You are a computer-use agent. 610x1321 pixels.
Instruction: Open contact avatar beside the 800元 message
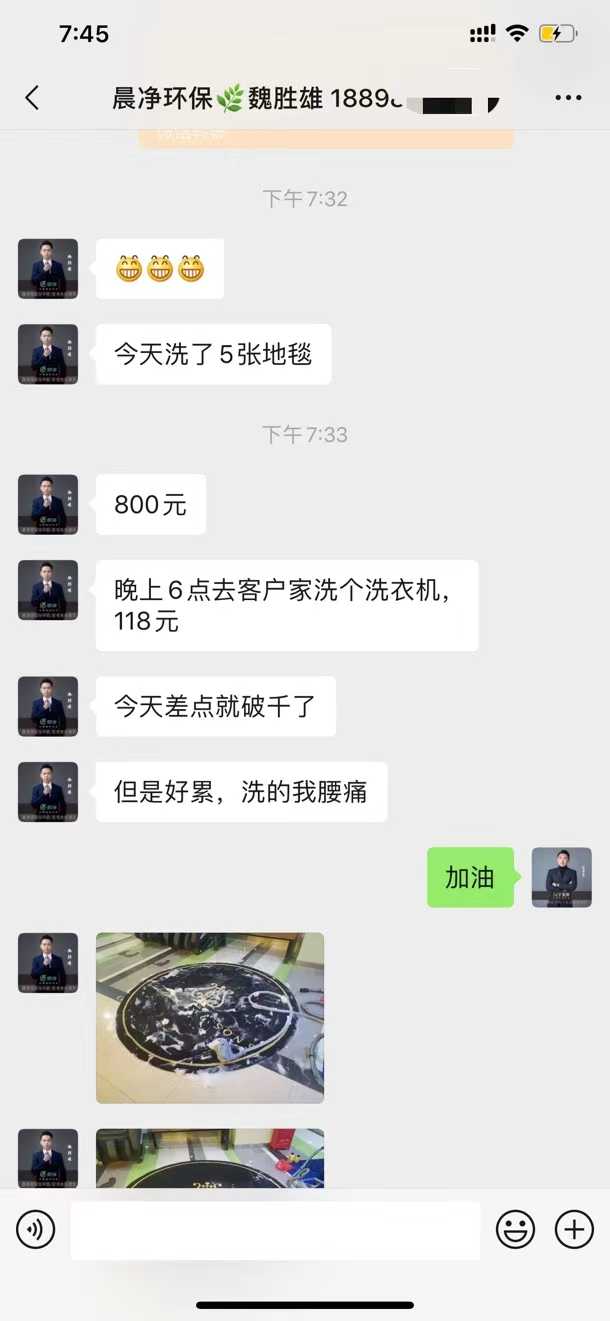click(x=48, y=504)
